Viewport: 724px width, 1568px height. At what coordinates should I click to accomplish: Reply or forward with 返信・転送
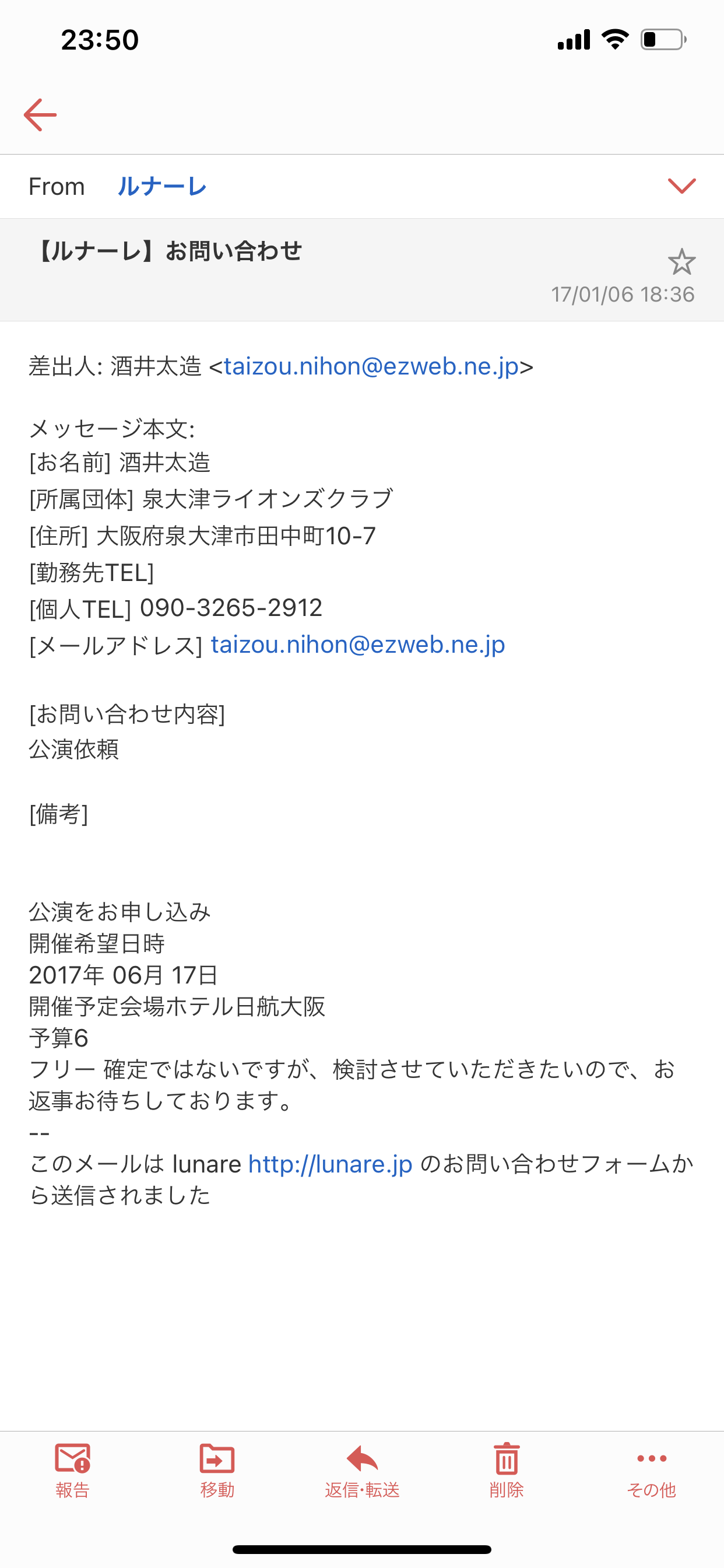tap(362, 1471)
